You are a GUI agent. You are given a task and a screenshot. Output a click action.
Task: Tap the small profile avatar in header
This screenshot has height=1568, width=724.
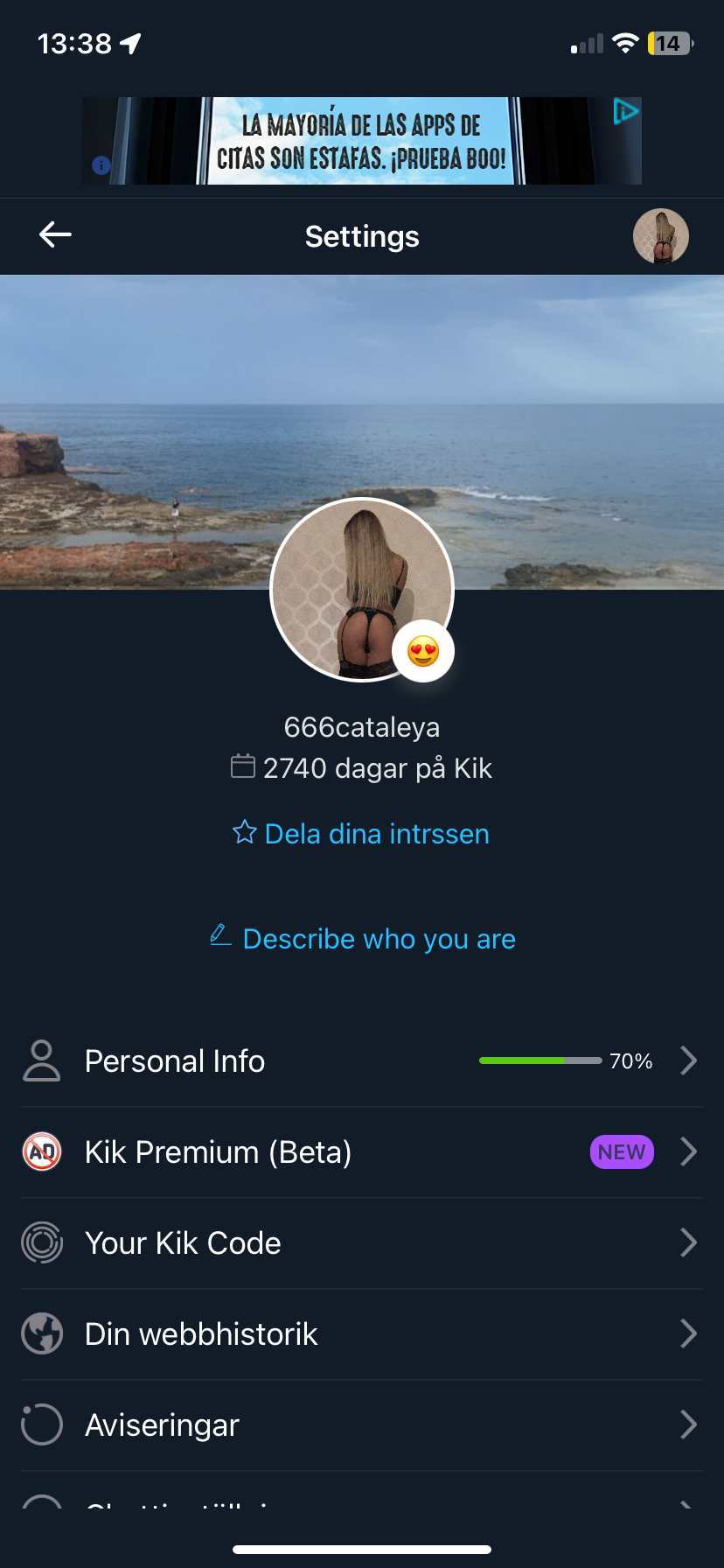point(660,236)
